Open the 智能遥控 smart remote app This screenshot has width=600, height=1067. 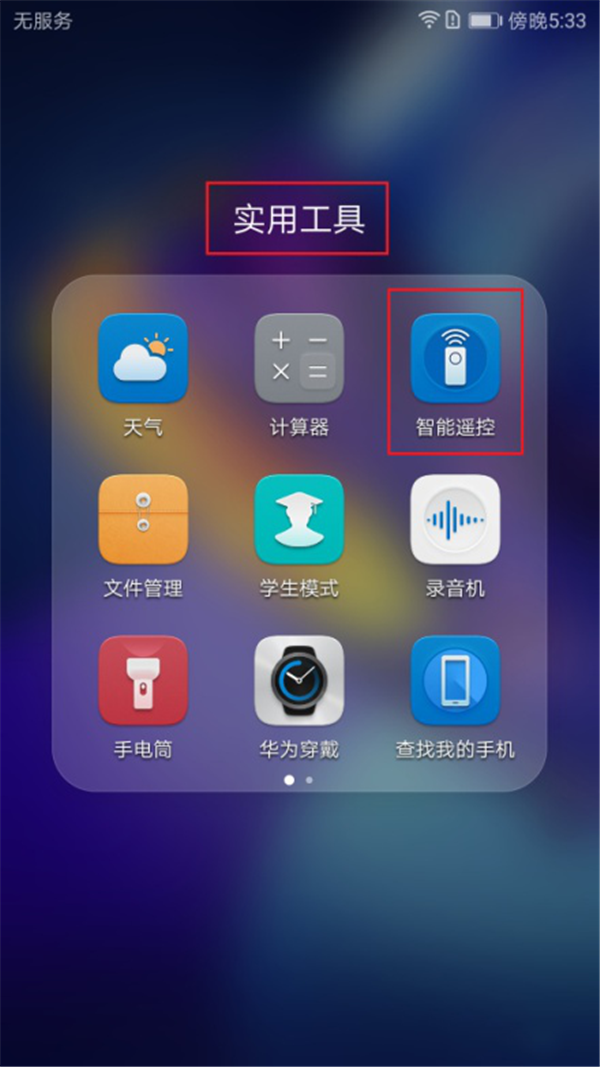455,358
